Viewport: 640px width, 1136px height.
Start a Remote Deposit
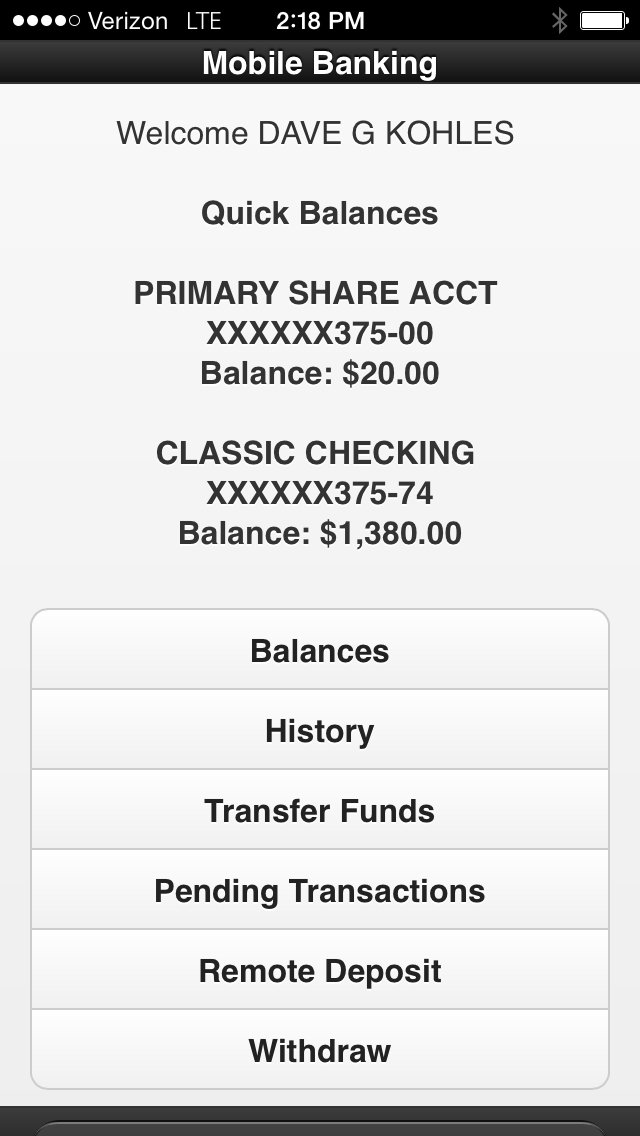[x=320, y=970]
